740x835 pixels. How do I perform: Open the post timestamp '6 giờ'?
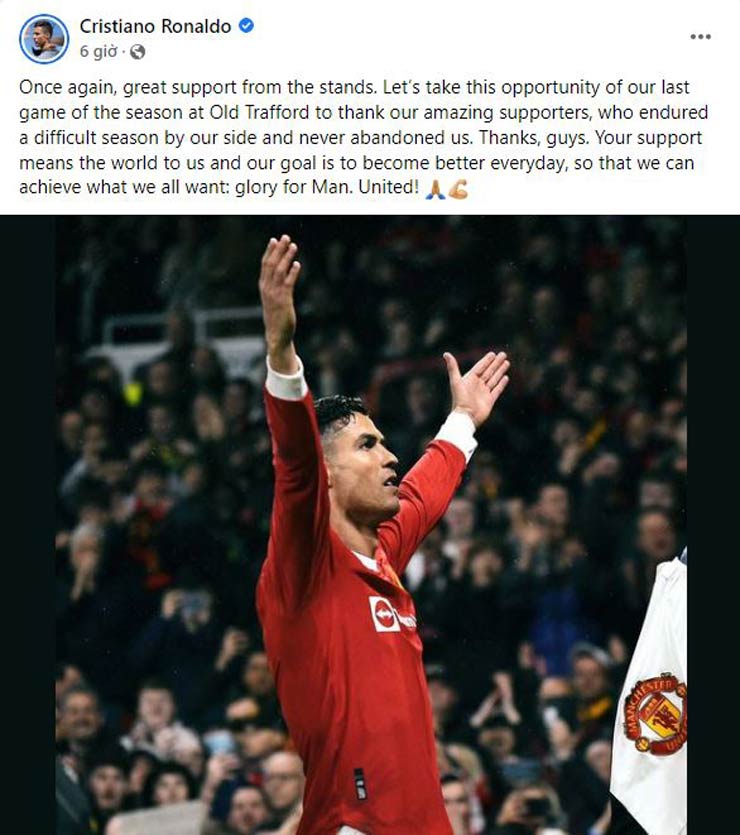tap(99, 51)
